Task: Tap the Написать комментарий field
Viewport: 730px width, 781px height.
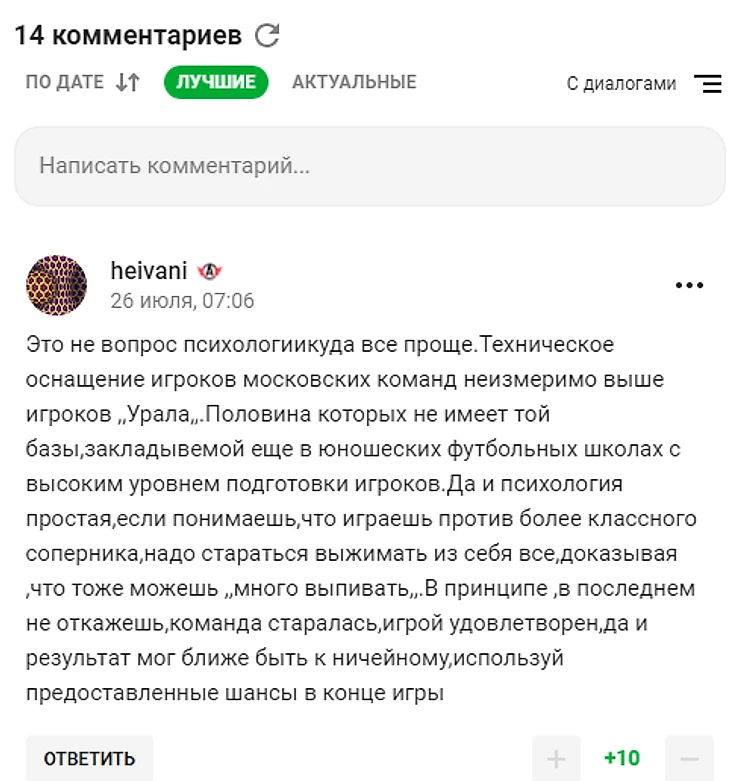Action: tap(369, 166)
